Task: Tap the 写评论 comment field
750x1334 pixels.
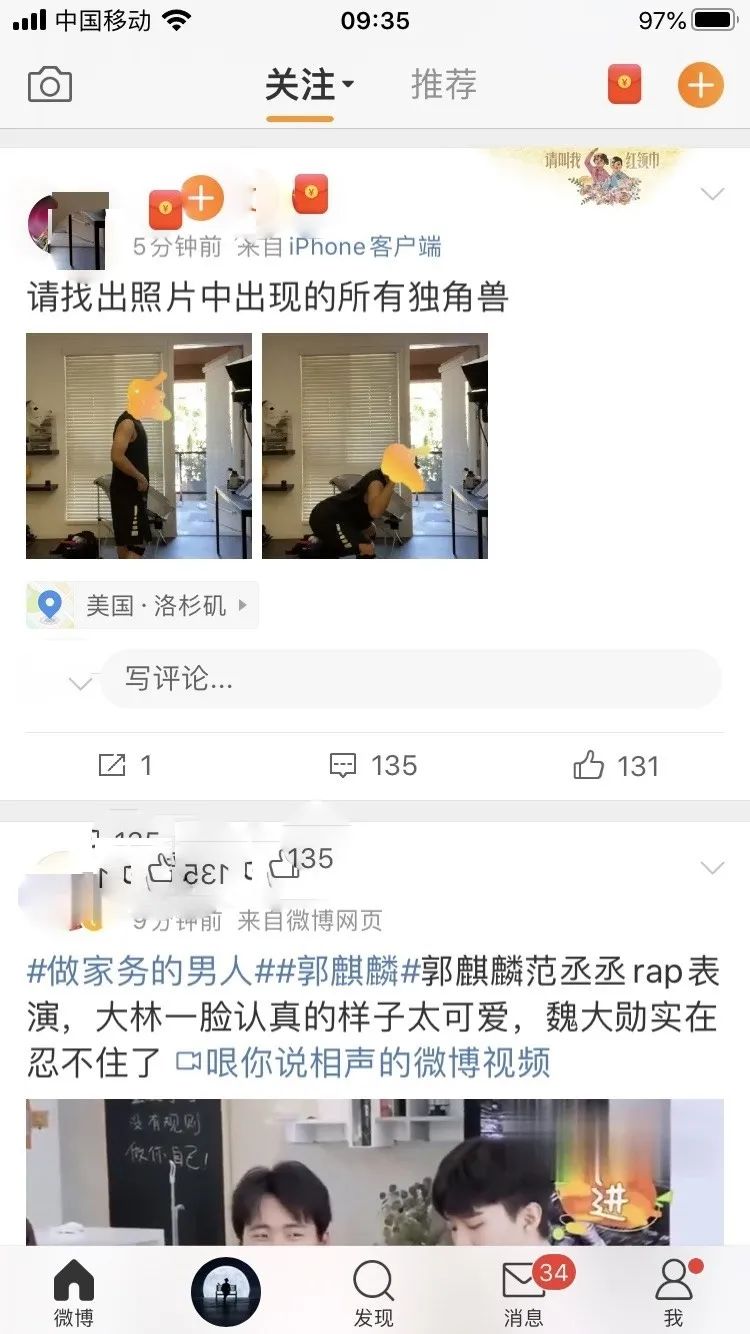Action: pyautogui.click(x=410, y=679)
